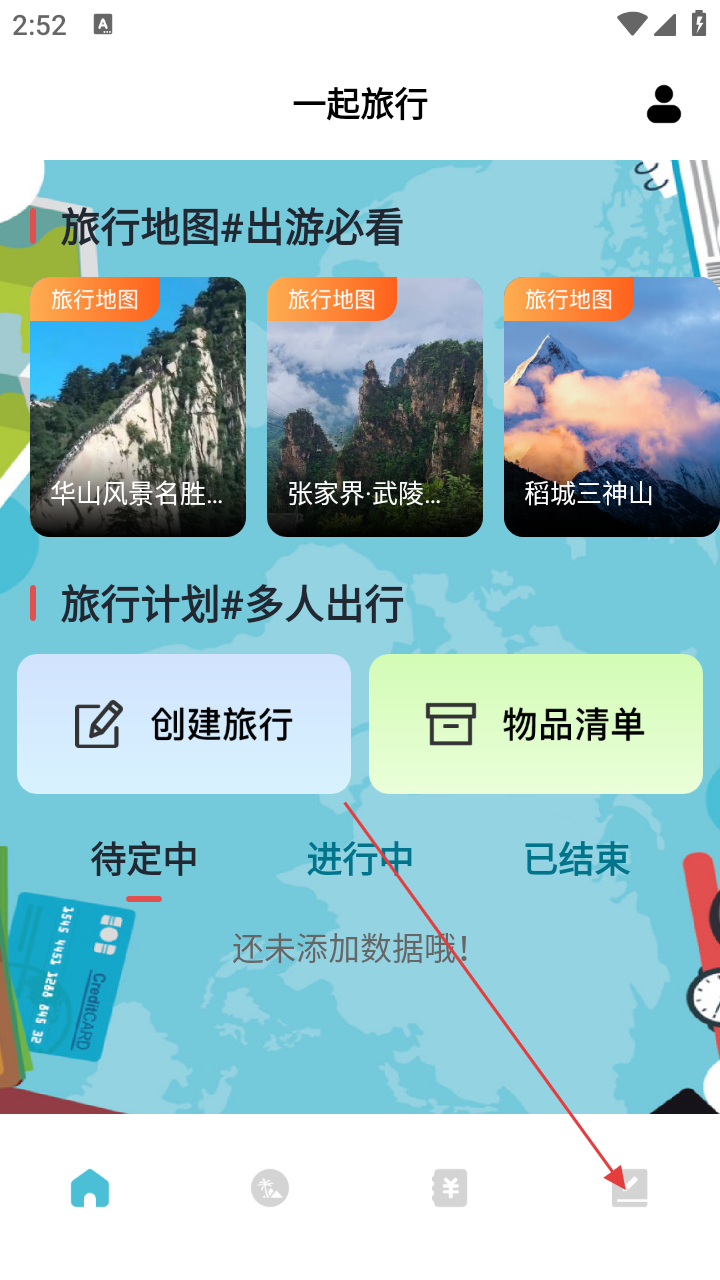Switch to the 已结束 tab
Image resolution: width=720 pixels, height=1280 pixels.
tap(577, 860)
